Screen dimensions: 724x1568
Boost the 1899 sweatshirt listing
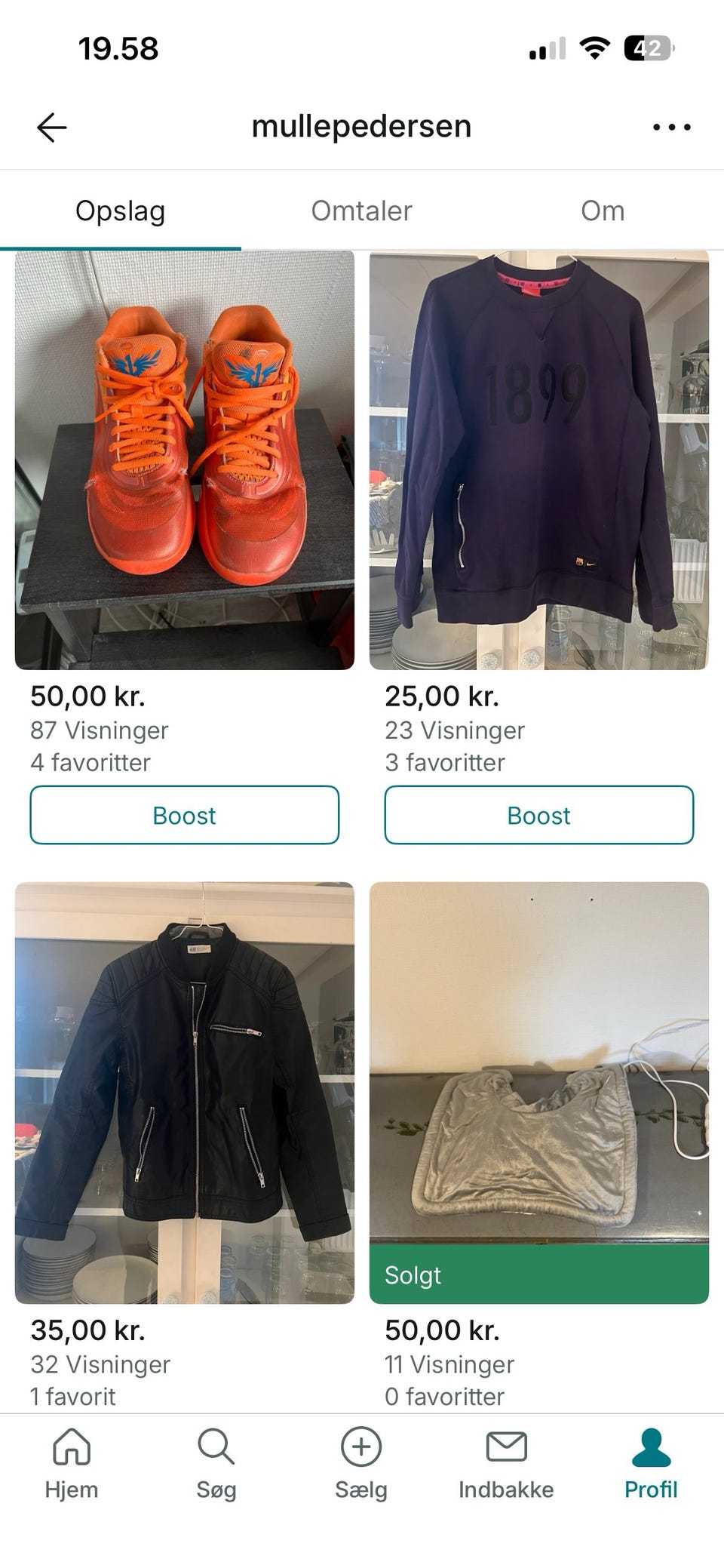pyautogui.click(x=538, y=815)
